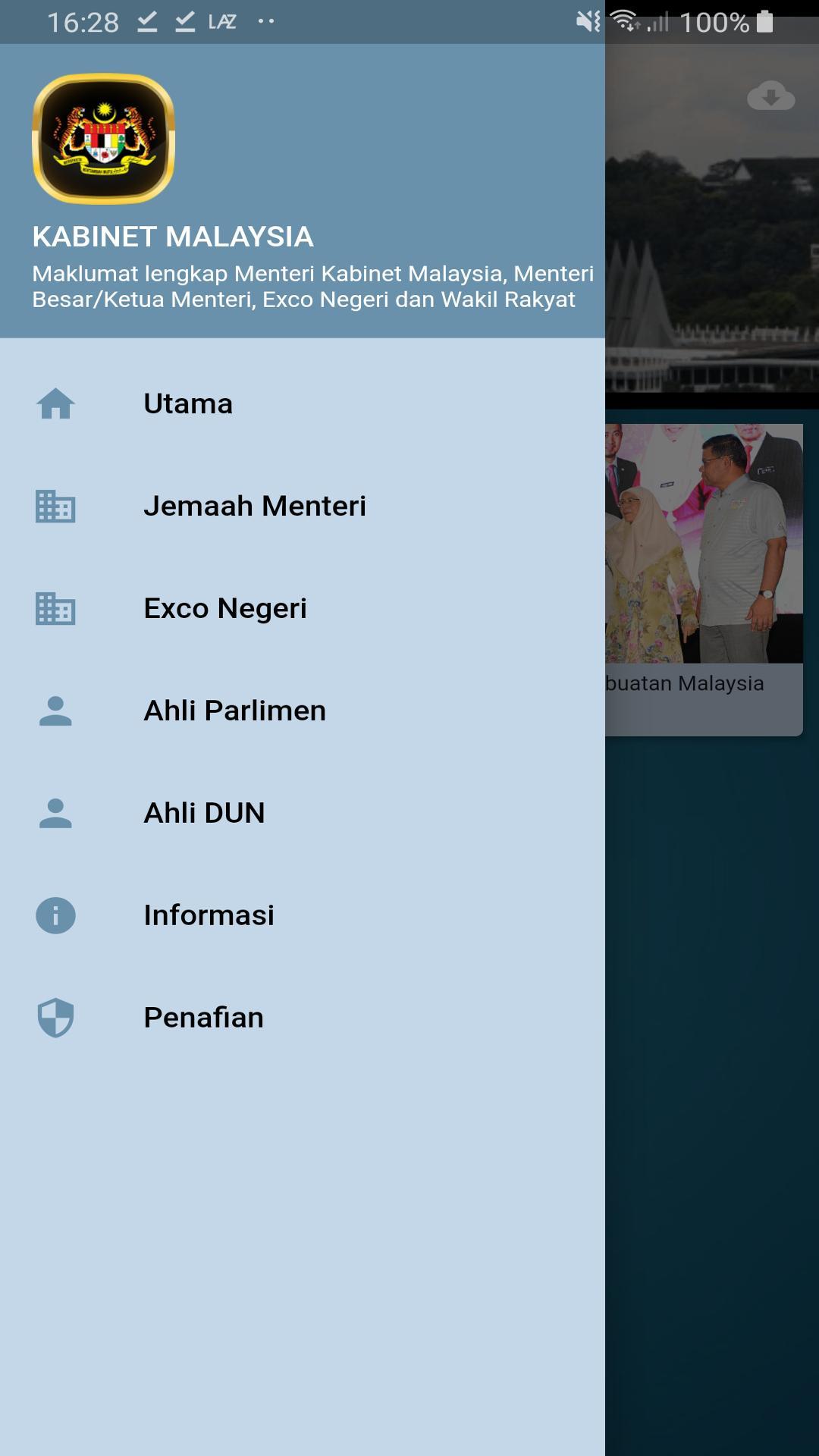Select the person icon beside Ahli Parlimen
Viewport: 819px width, 1456px height.
click(56, 711)
